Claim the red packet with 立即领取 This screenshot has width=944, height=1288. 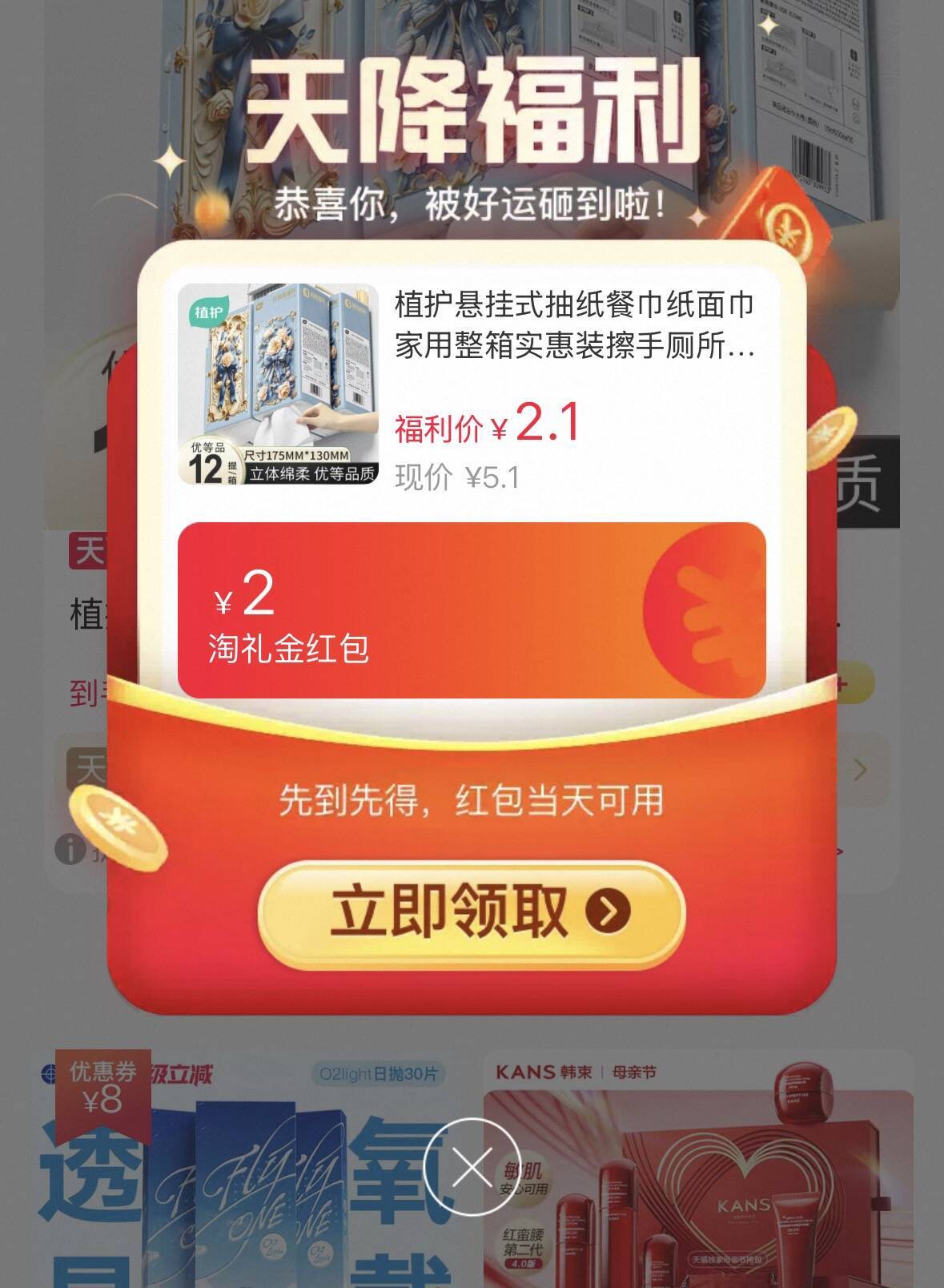point(471,912)
